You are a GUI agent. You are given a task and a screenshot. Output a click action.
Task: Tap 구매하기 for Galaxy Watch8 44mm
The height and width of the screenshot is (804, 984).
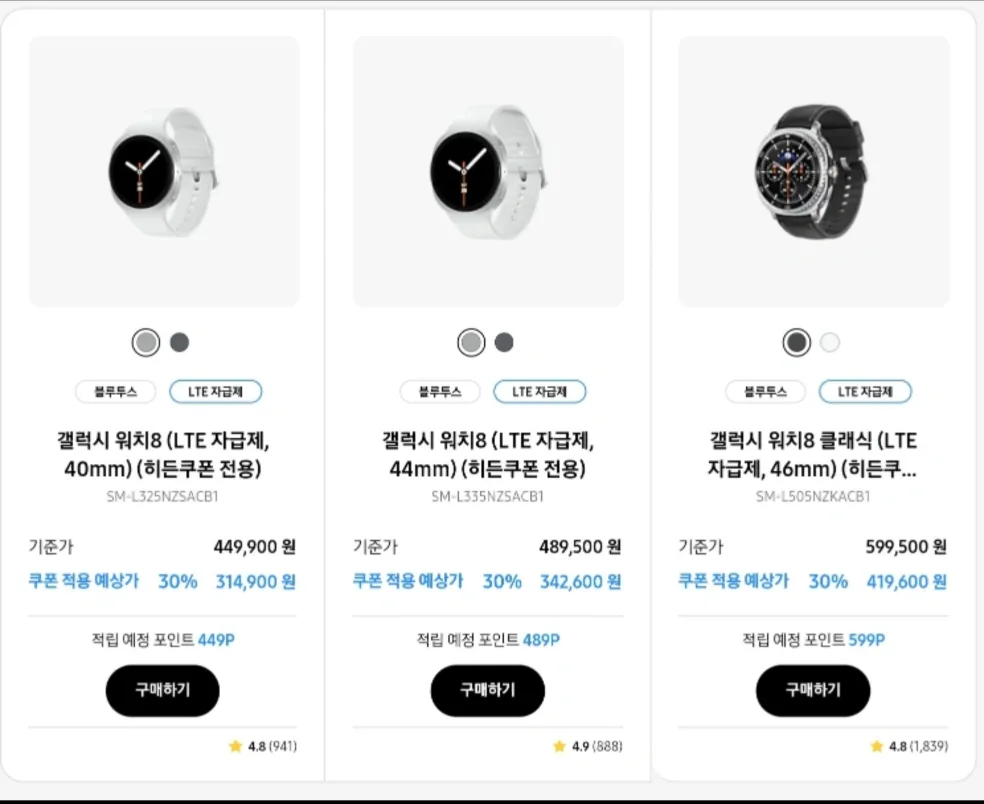point(488,690)
